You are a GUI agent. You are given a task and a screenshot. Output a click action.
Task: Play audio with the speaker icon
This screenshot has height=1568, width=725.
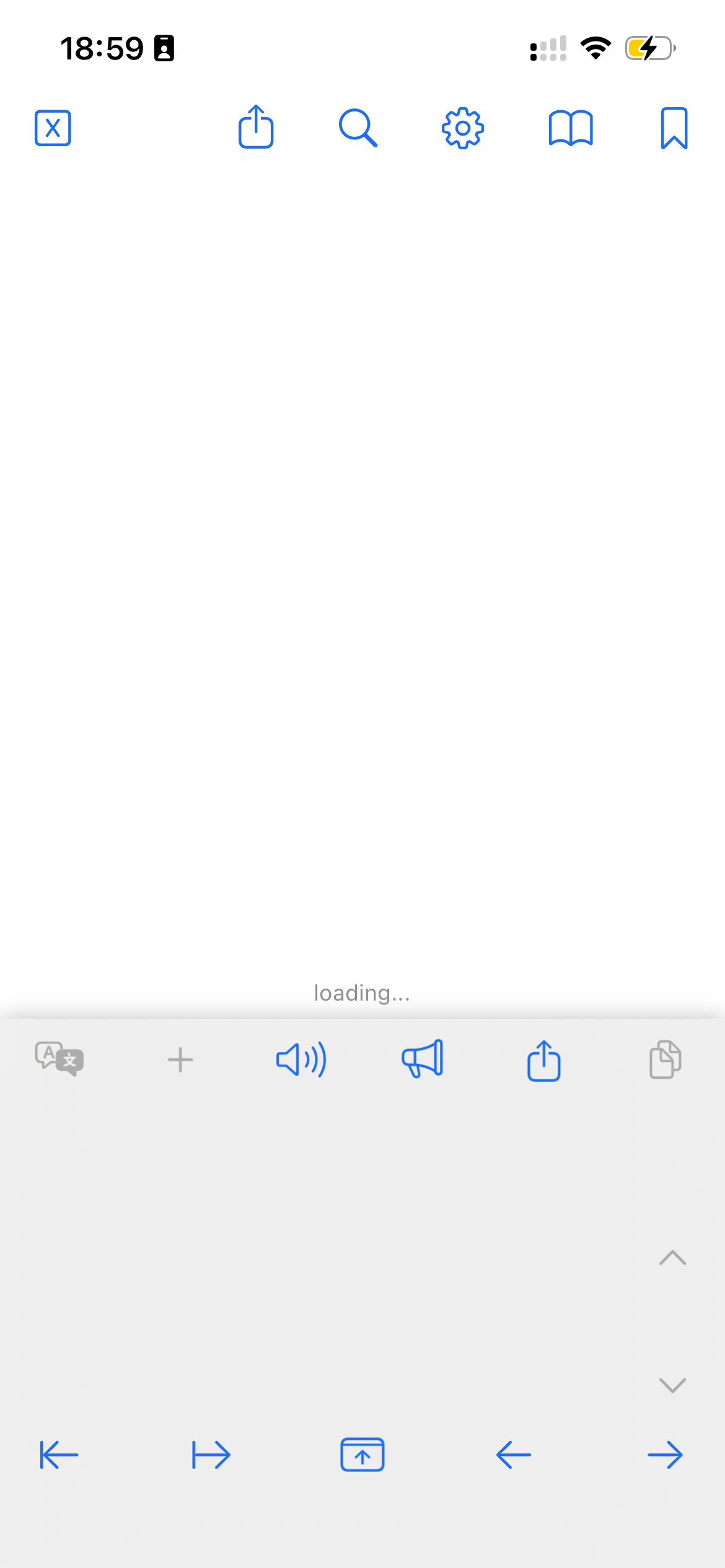tap(301, 1060)
